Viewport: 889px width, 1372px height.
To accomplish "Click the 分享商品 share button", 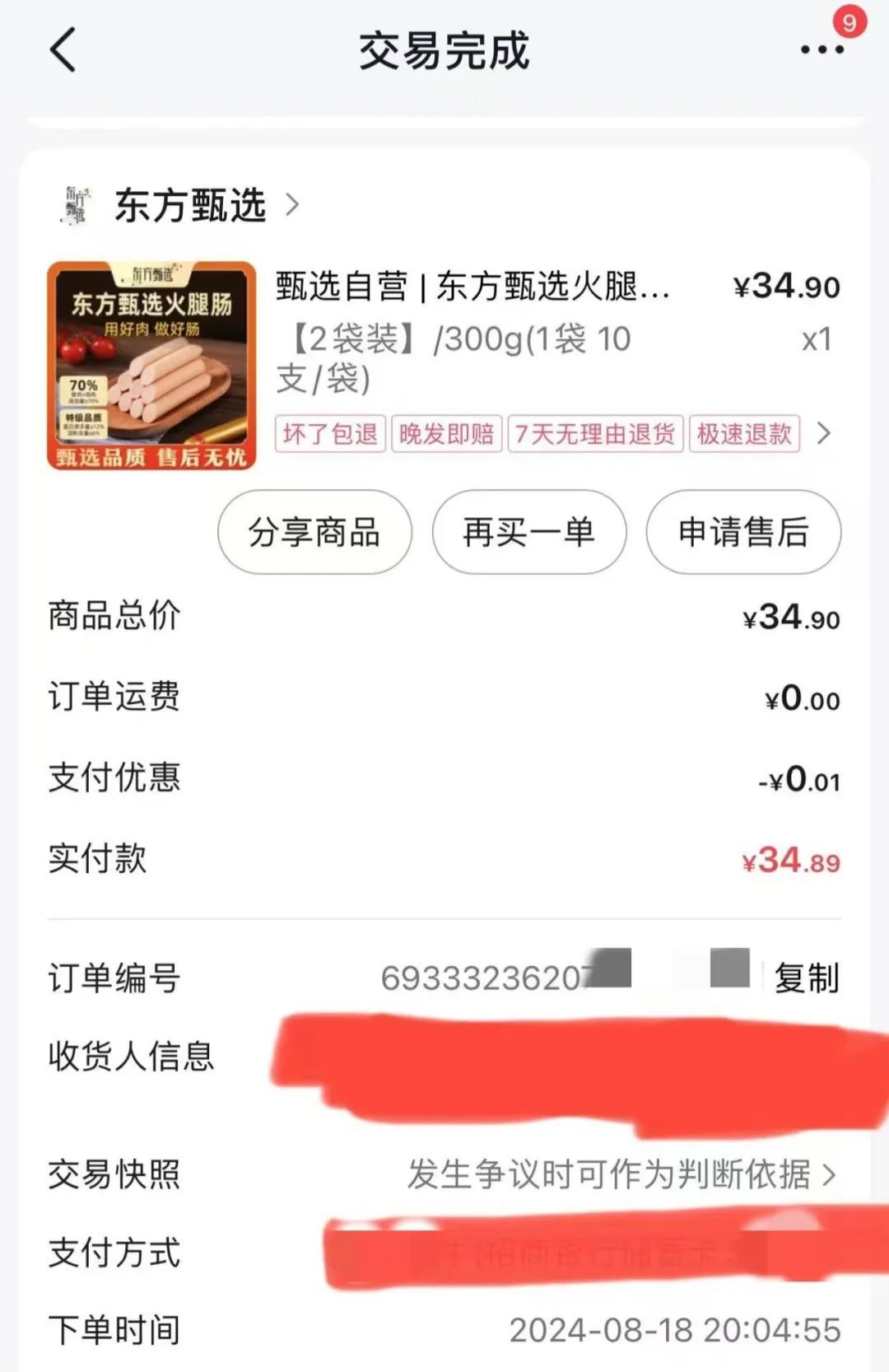I will [314, 533].
